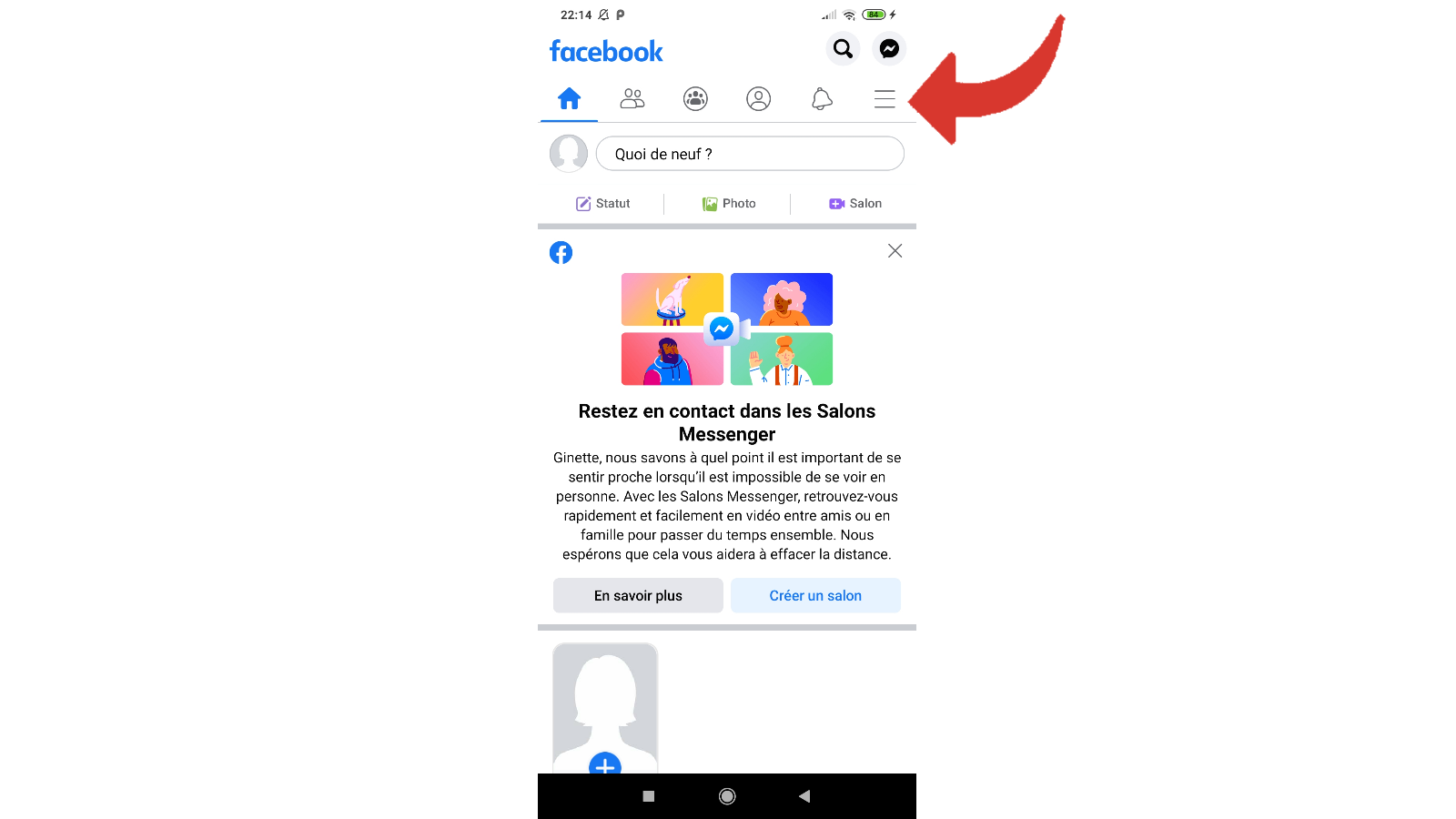Viewport: 1456px width, 819px height.
Task: Create a Statut post
Action: point(602,204)
